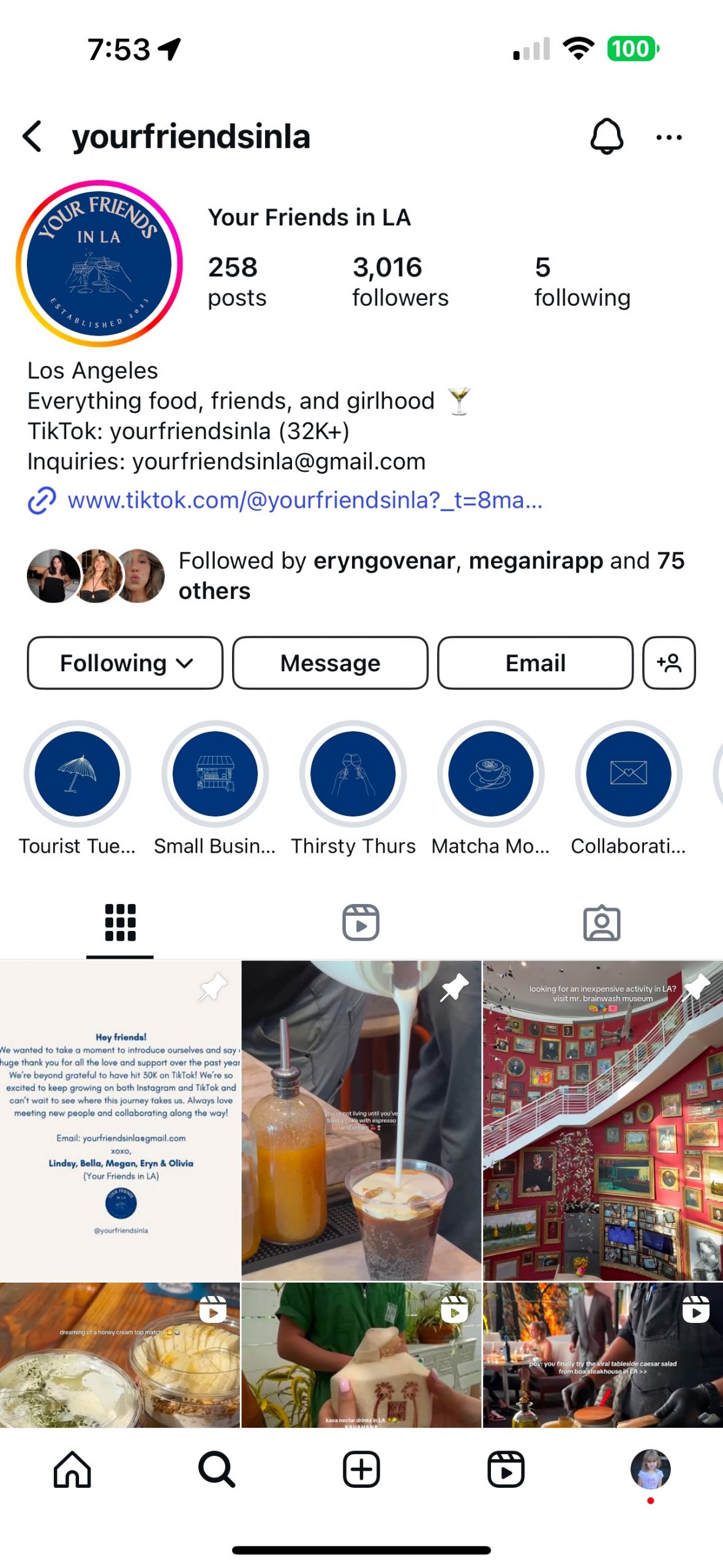Image resolution: width=723 pixels, height=1568 pixels.
Task: Message Your Friends in LA
Action: point(330,663)
